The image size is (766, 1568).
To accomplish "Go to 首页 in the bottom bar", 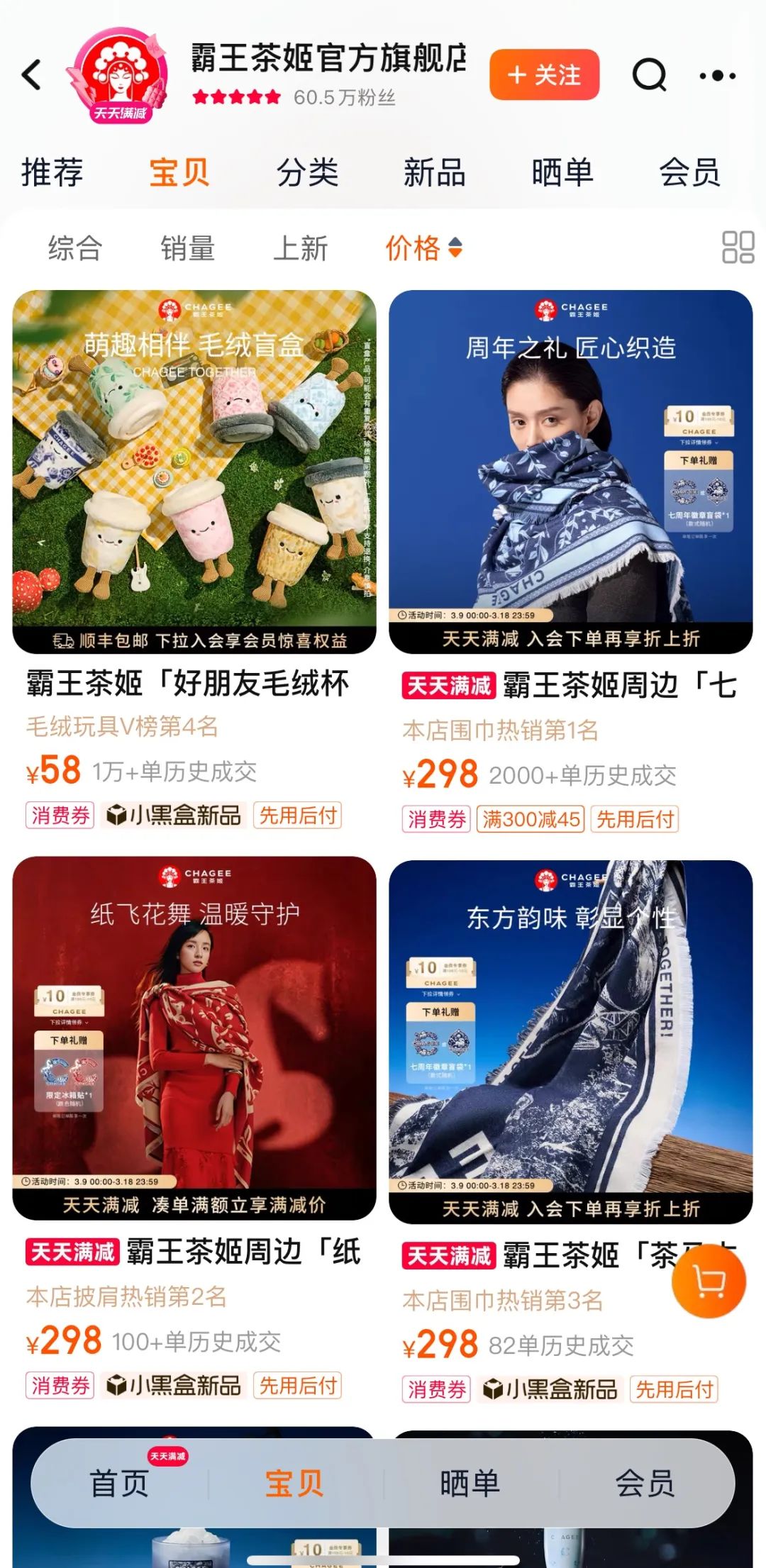I will [119, 1484].
